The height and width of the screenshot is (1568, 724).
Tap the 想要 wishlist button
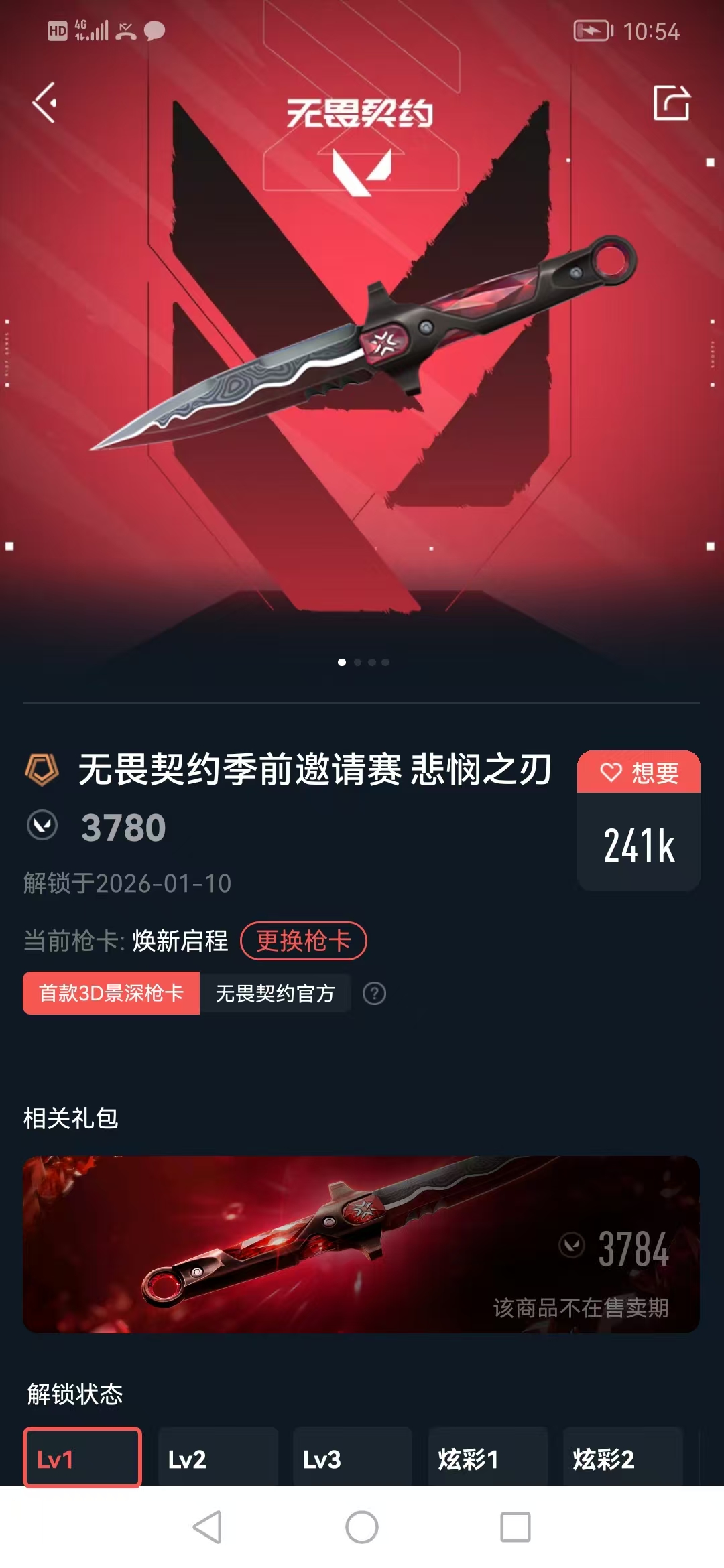click(639, 773)
